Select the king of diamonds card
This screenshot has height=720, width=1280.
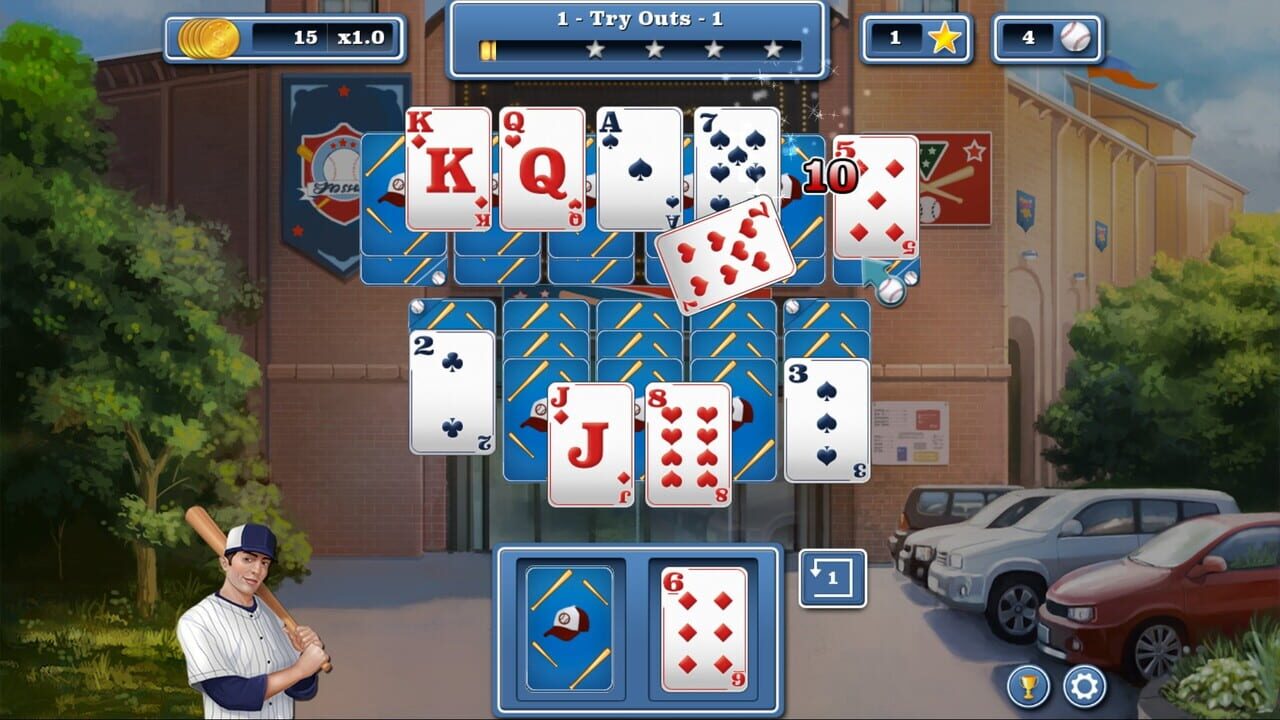(448, 169)
